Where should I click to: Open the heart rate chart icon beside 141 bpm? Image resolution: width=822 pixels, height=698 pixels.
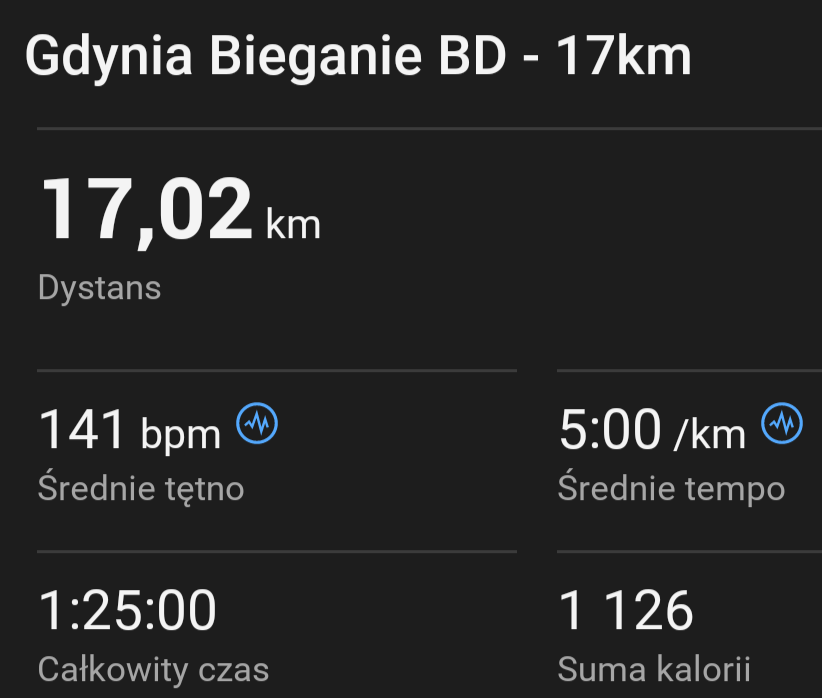(257, 425)
